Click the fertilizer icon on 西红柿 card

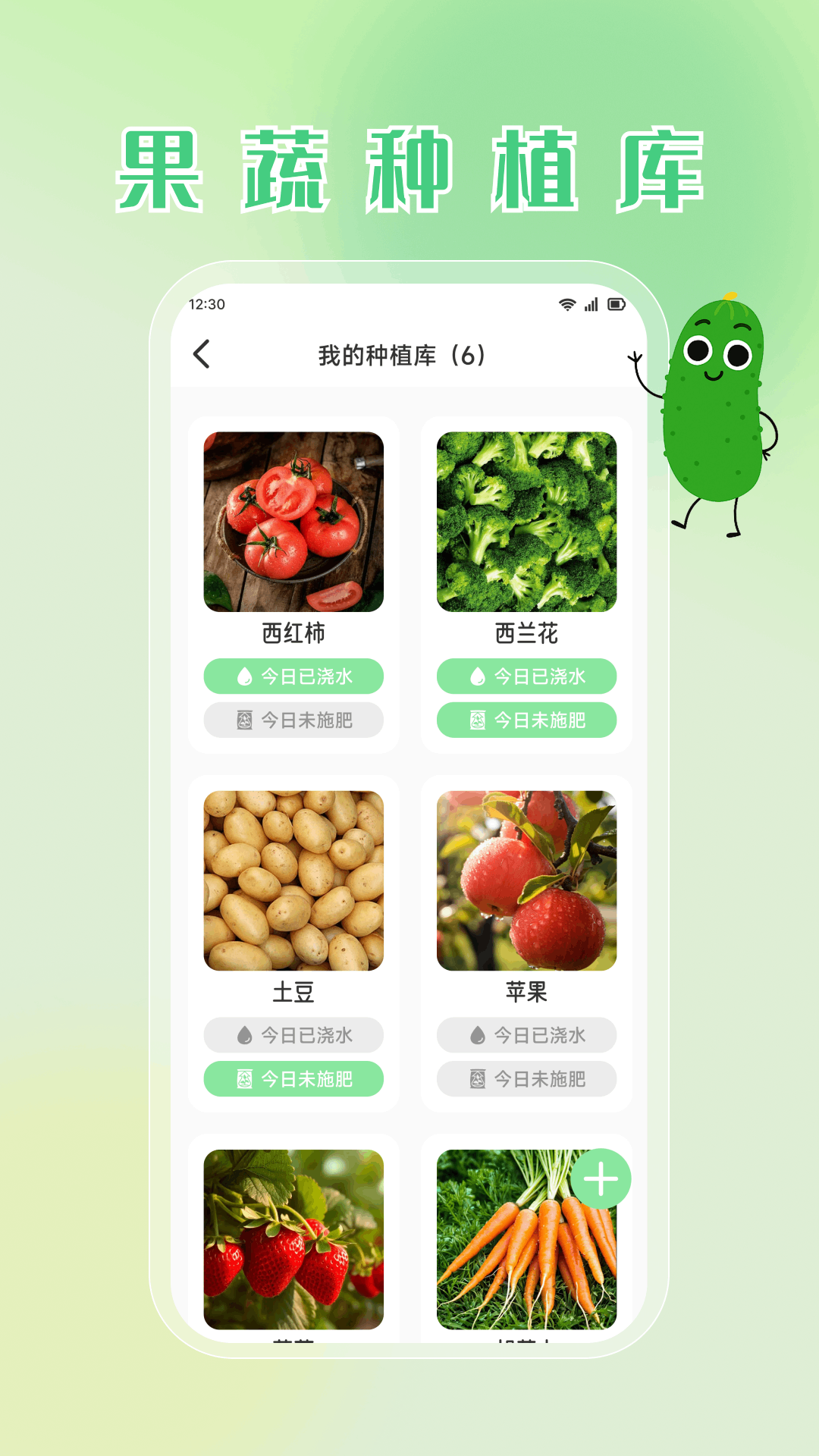click(246, 720)
